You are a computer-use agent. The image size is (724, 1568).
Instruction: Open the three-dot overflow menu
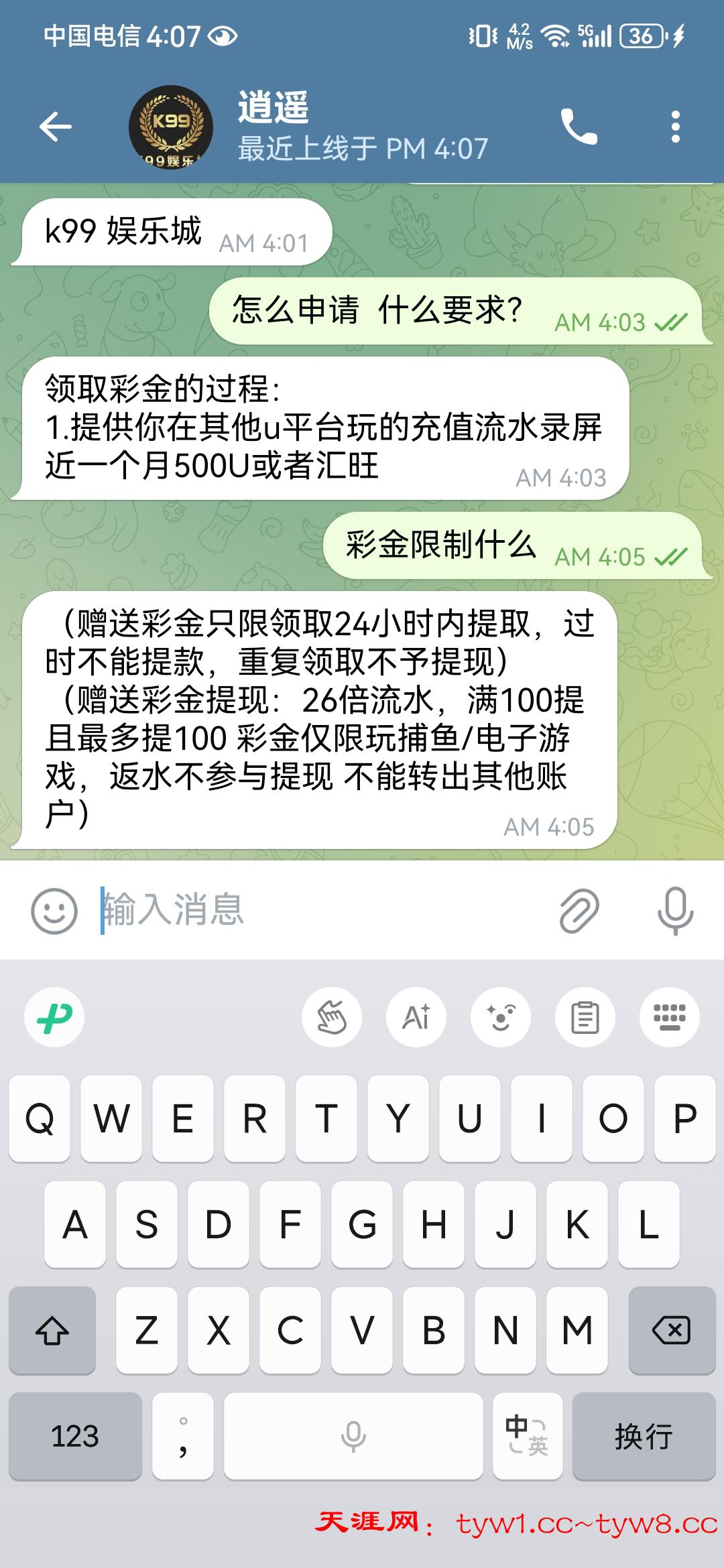(675, 127)
